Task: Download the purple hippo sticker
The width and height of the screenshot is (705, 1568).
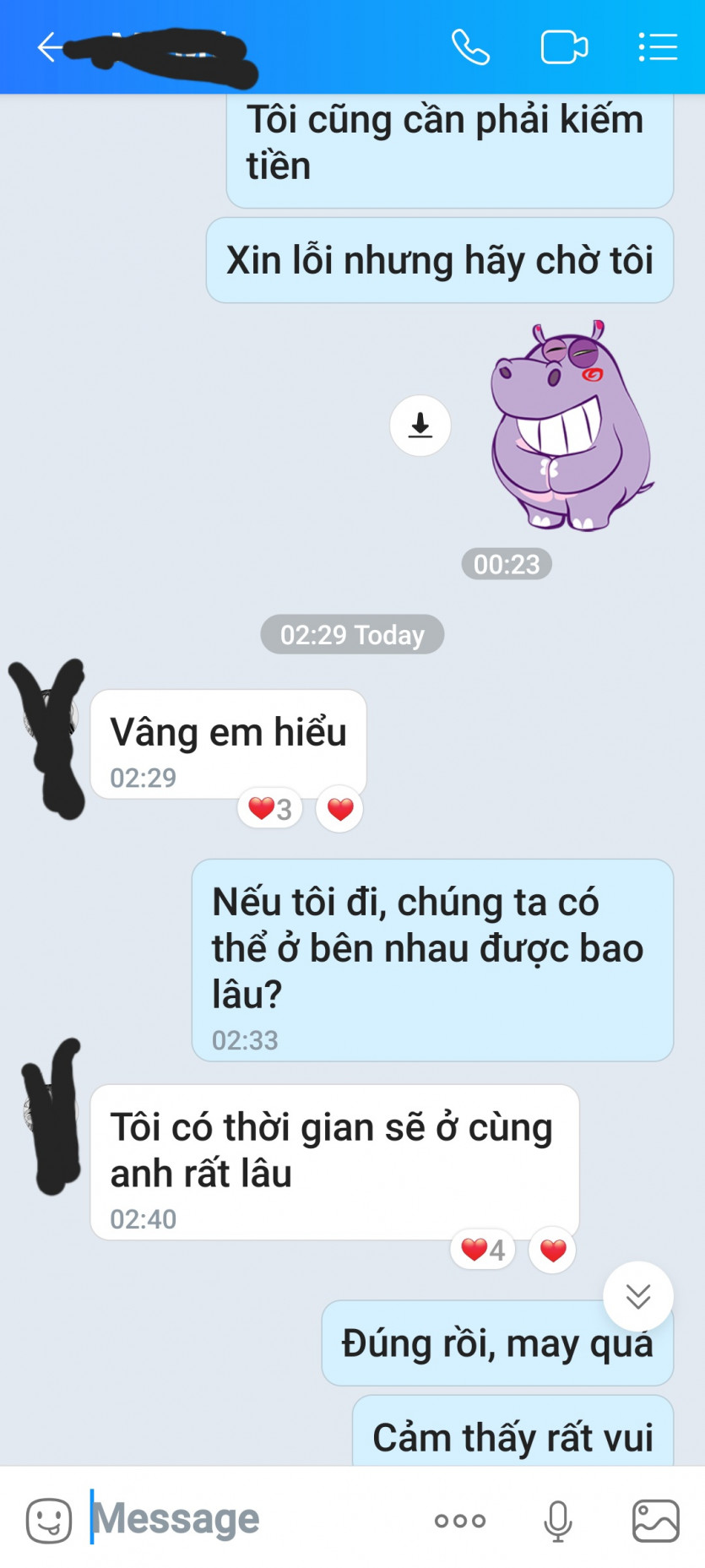Action: pos(420,426)
